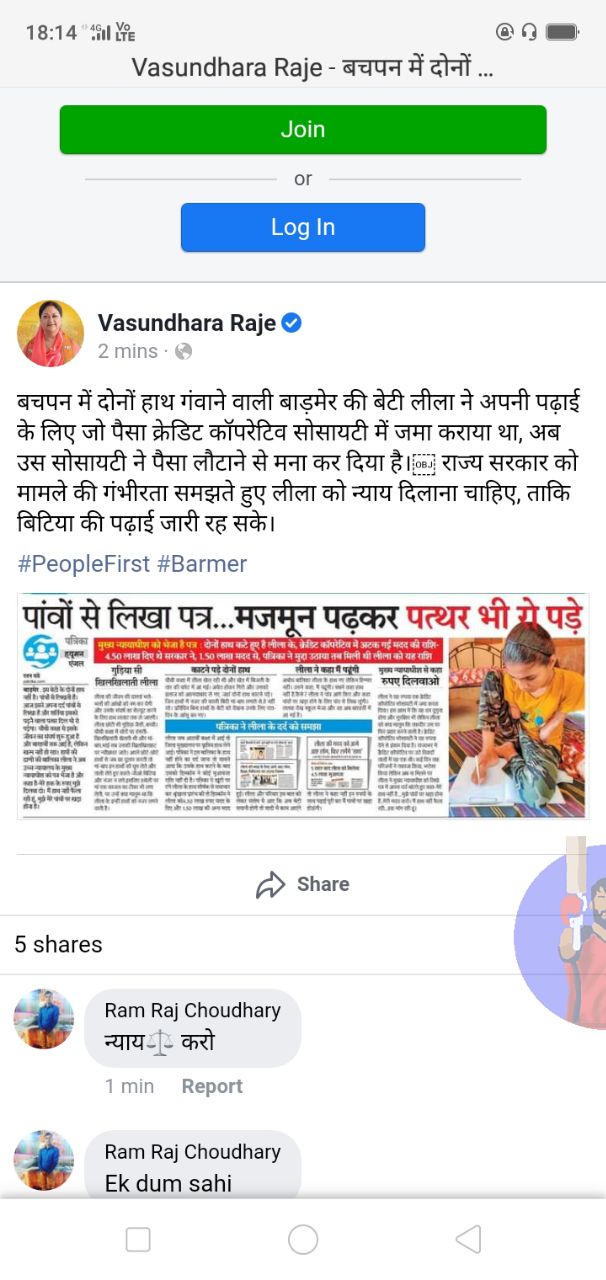View the 5 shares list

[x=58, y=944]
